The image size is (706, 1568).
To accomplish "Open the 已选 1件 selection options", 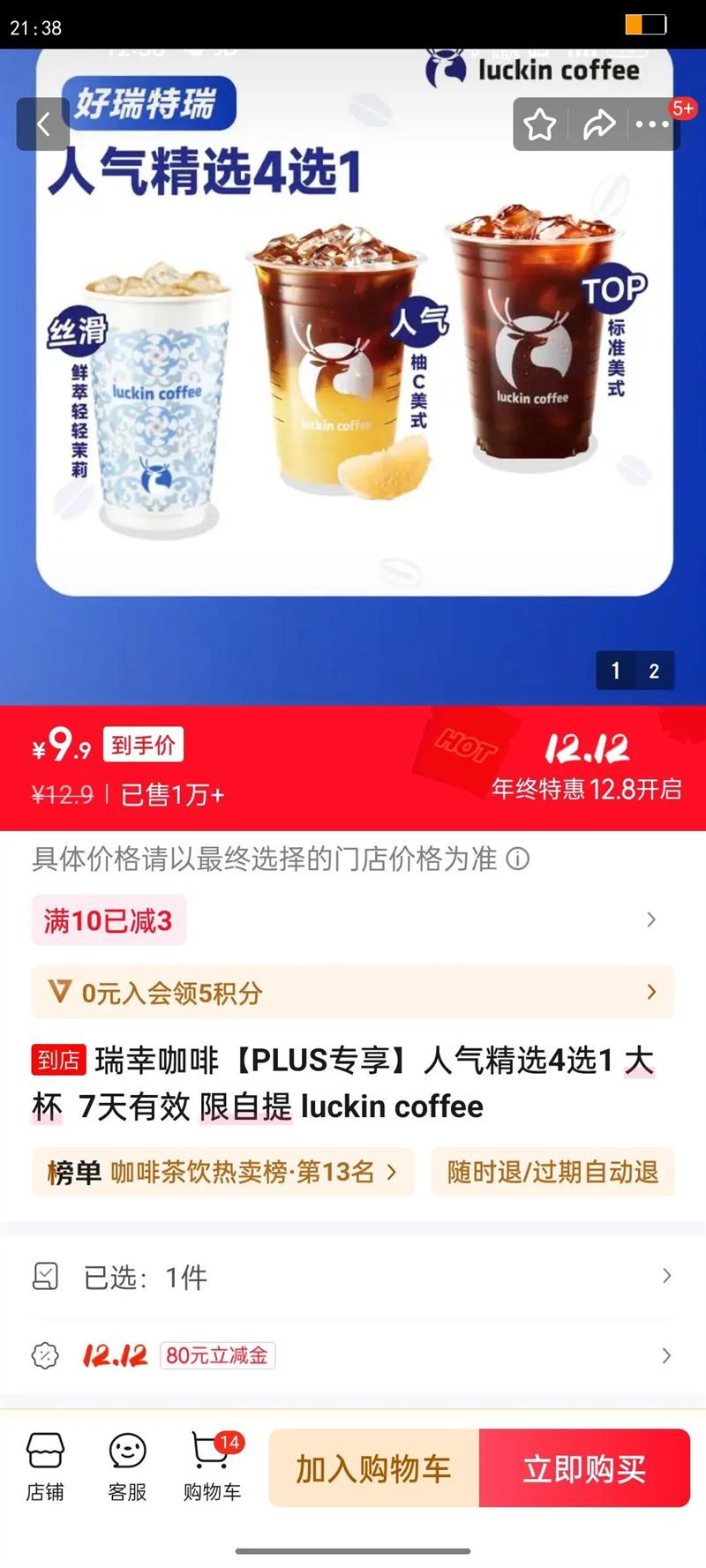I will [x=353, y=1277].
